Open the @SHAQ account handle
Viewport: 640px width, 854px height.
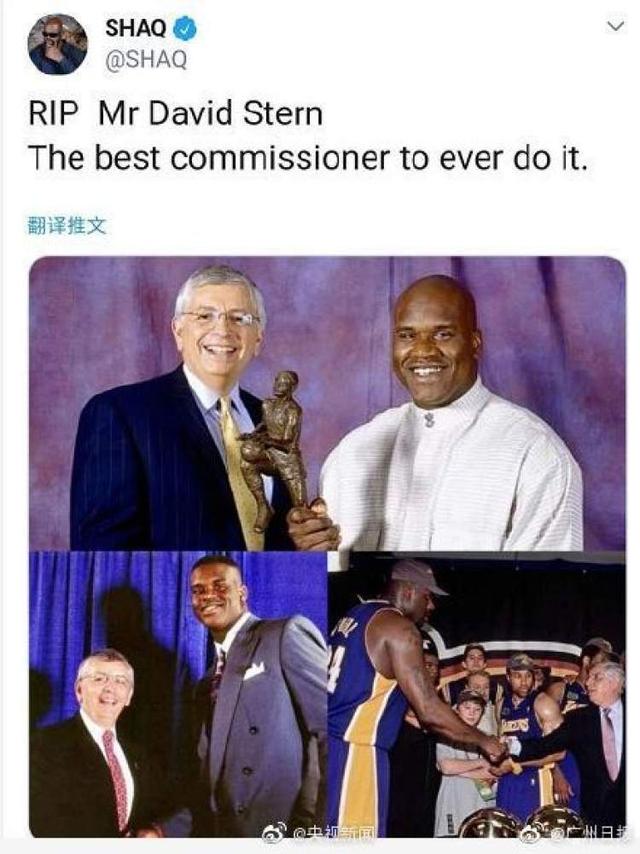146,61
